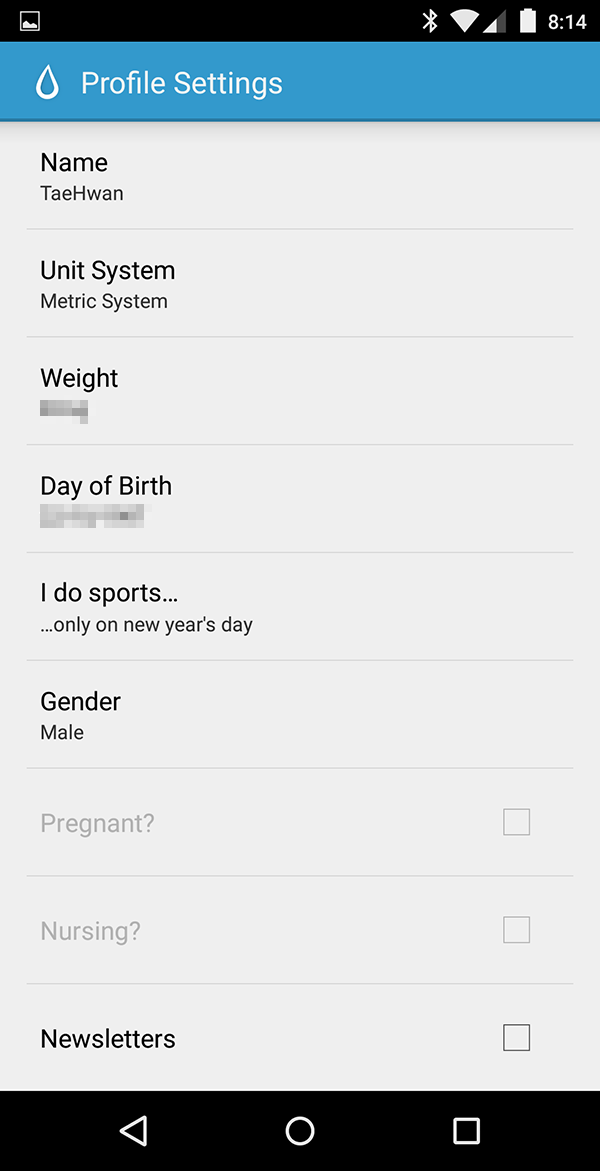Go back with the system back button

134,1131
